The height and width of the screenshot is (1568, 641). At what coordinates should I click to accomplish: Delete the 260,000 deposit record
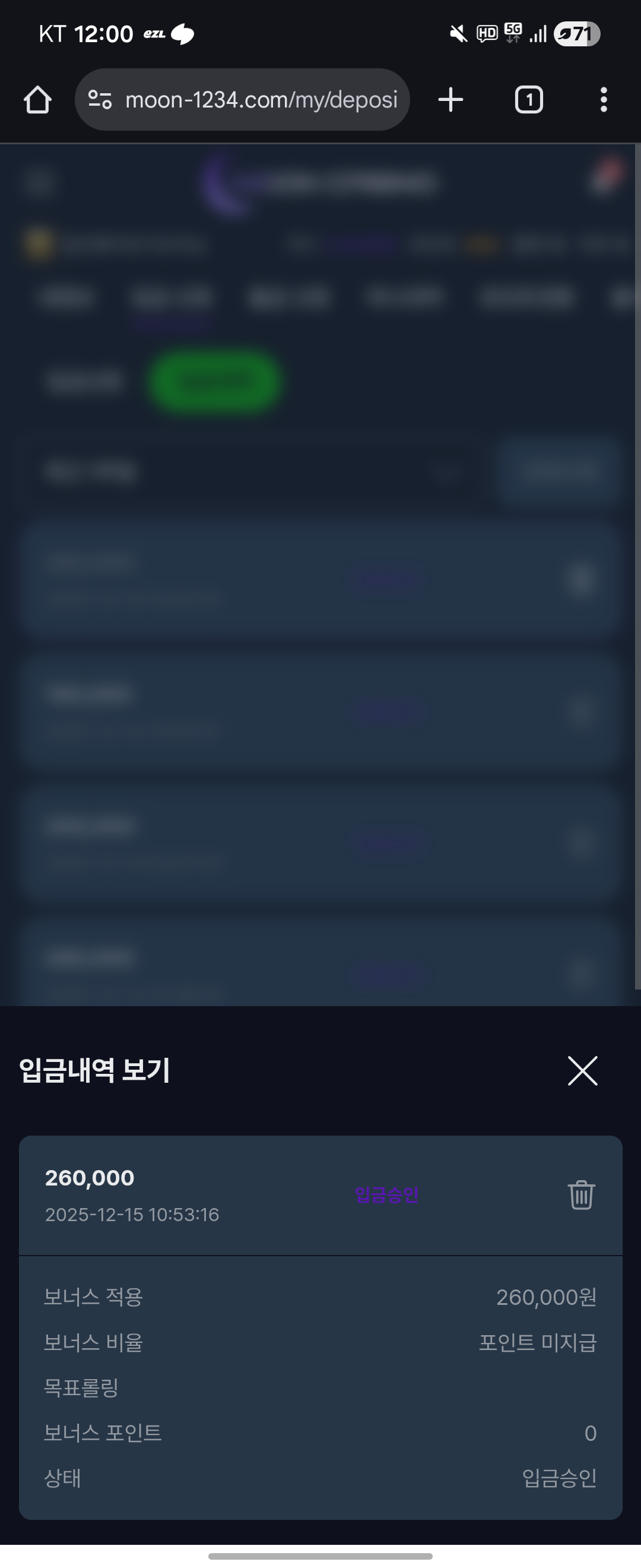pos(581,1195)
